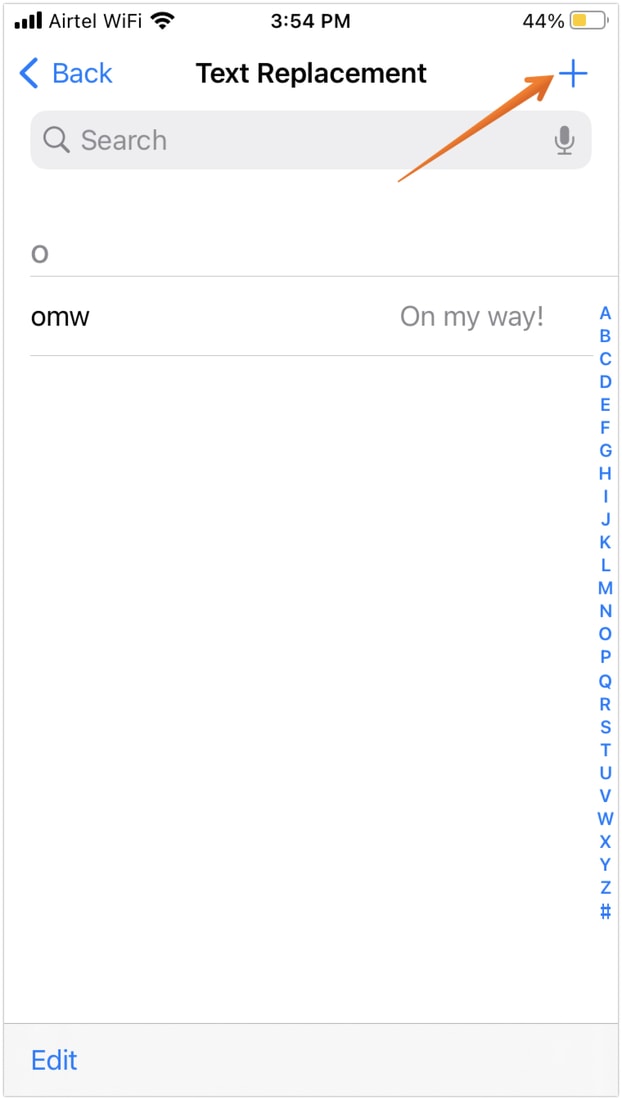Tap Edit to modify the list

[x=54, y=1060]
